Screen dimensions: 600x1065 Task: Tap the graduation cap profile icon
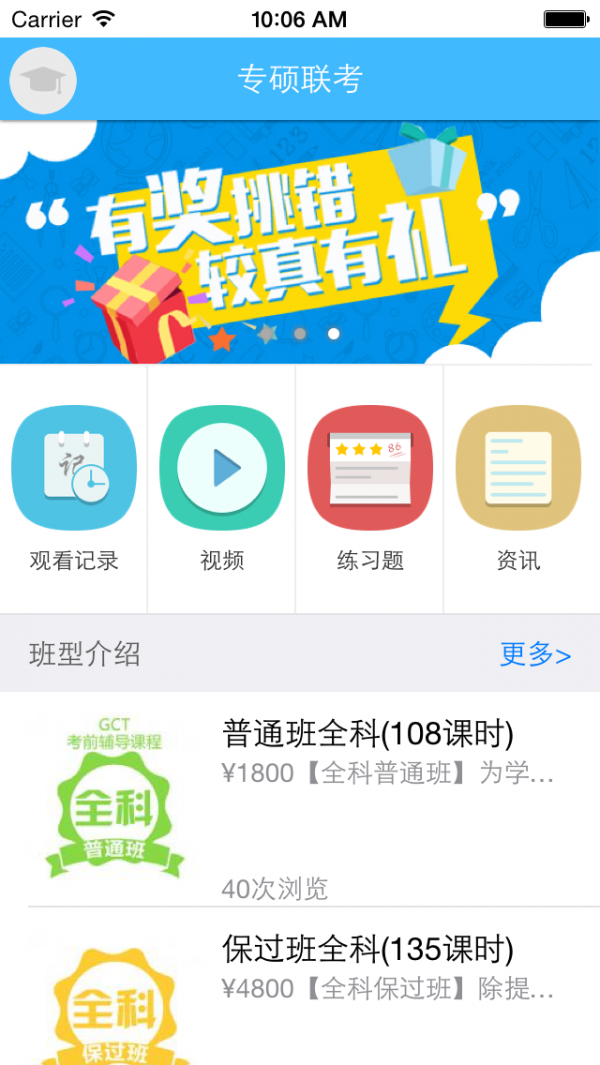42,79
